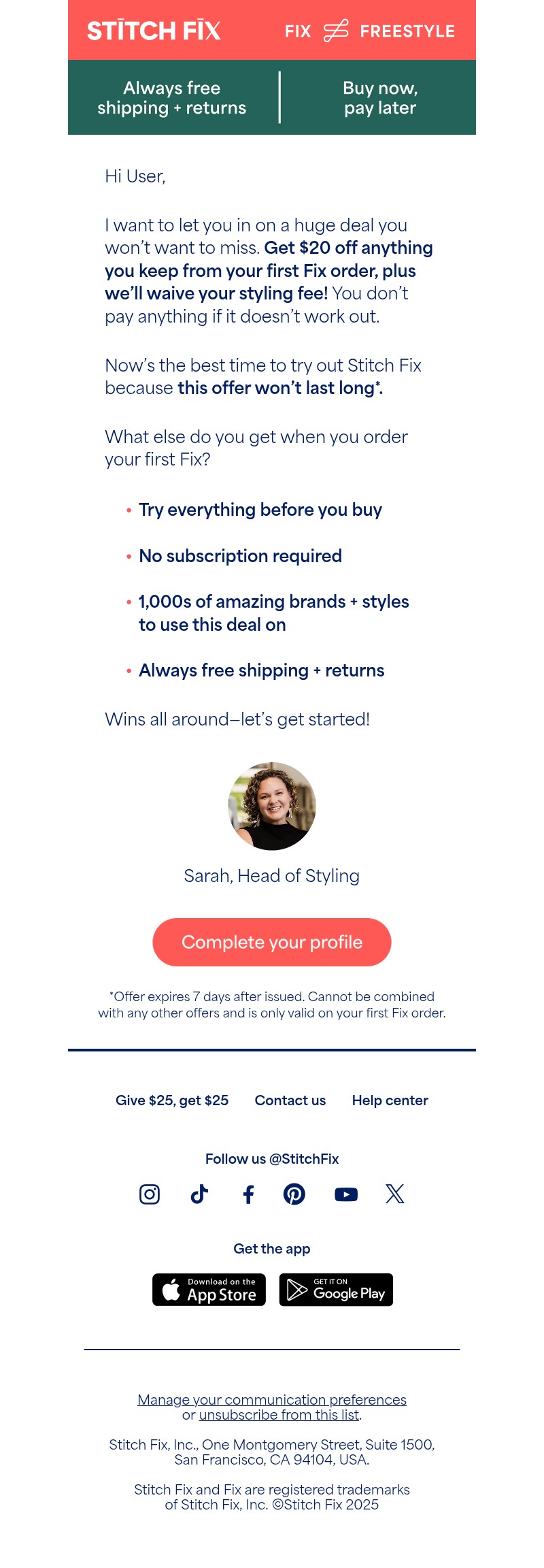The image size is (544, 1568).
Task: Open the Give $25, get $25 link
Action: [171, 1100]
